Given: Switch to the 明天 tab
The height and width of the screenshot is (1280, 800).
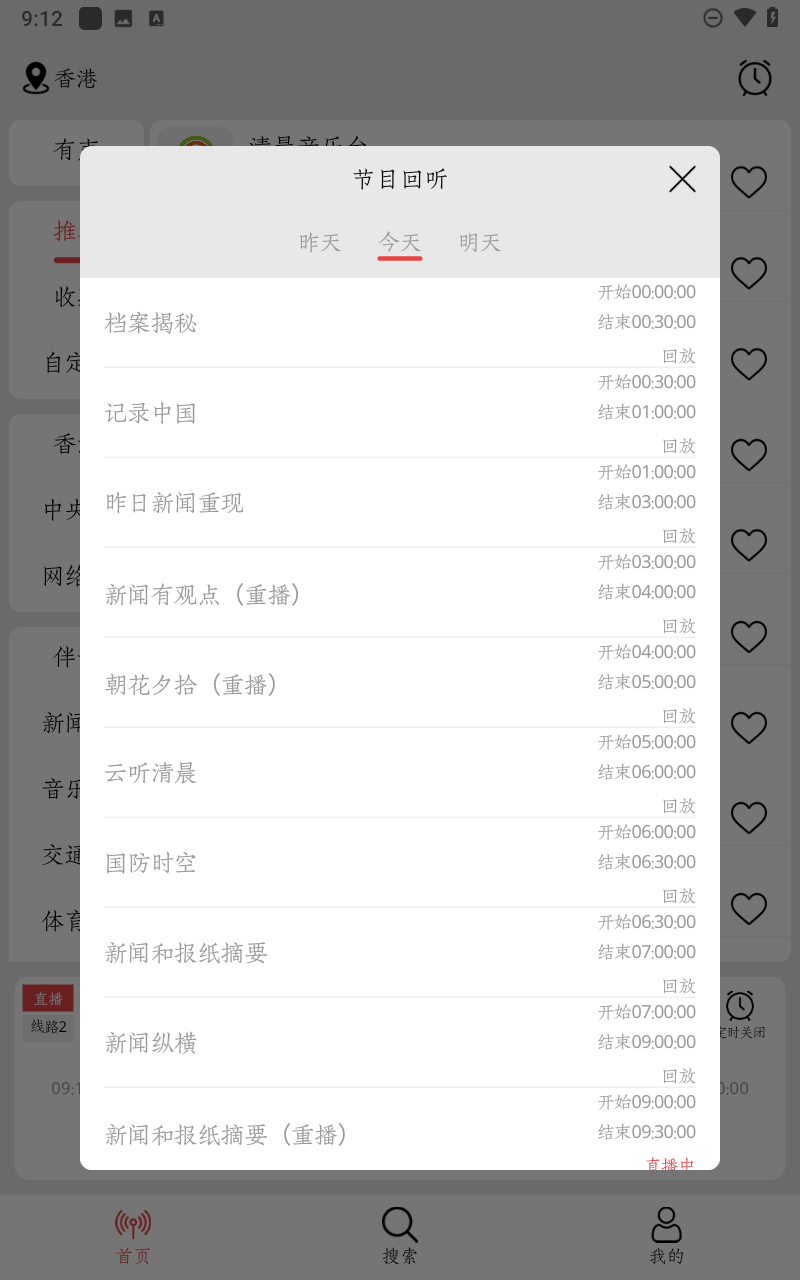Looking at the screenshot, I should click(x=480, y=243).
